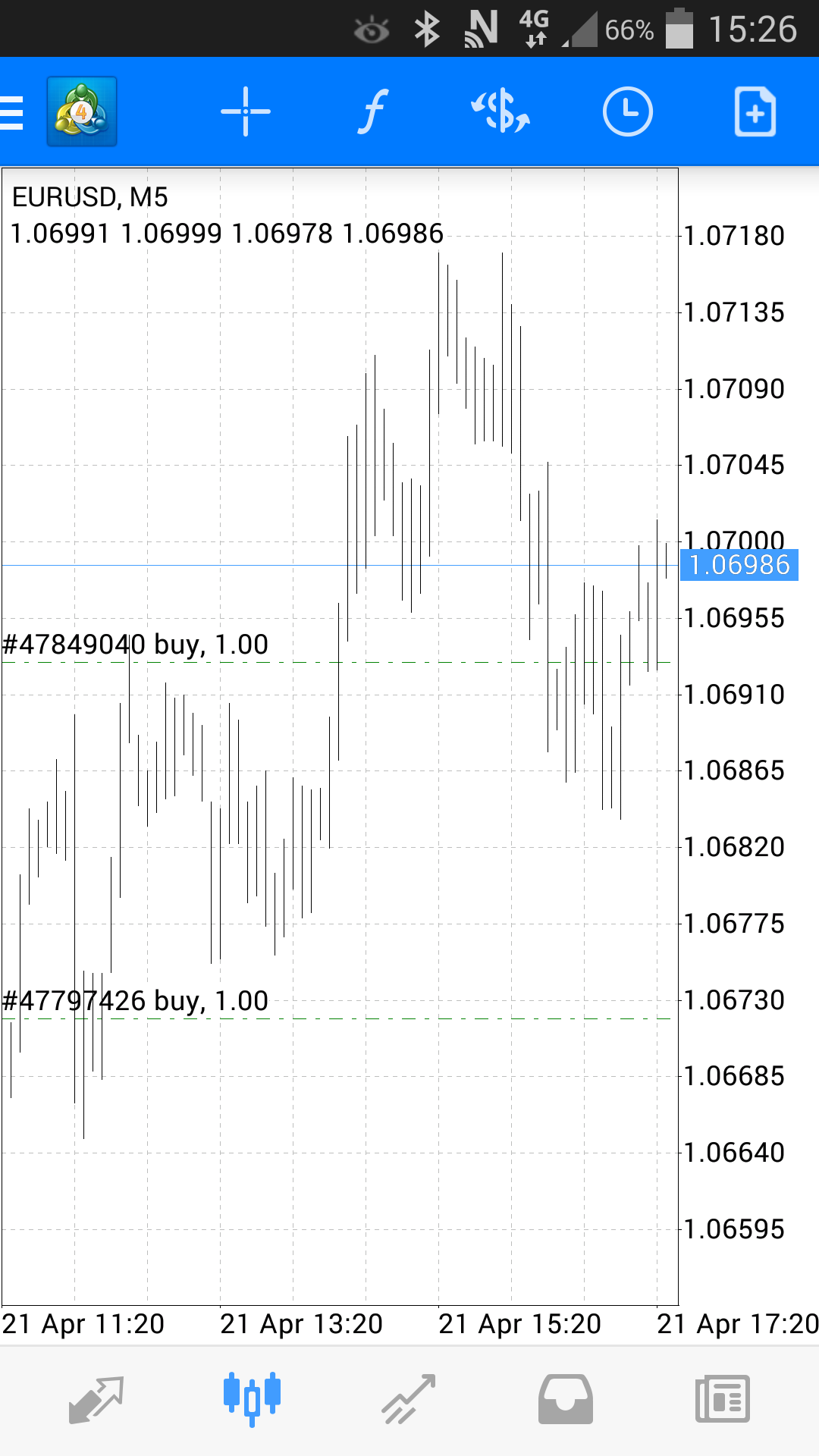The height and width of the screenshot is (1456, 819).
Task: Open the History inbox tab
Action: point(566,1400)
